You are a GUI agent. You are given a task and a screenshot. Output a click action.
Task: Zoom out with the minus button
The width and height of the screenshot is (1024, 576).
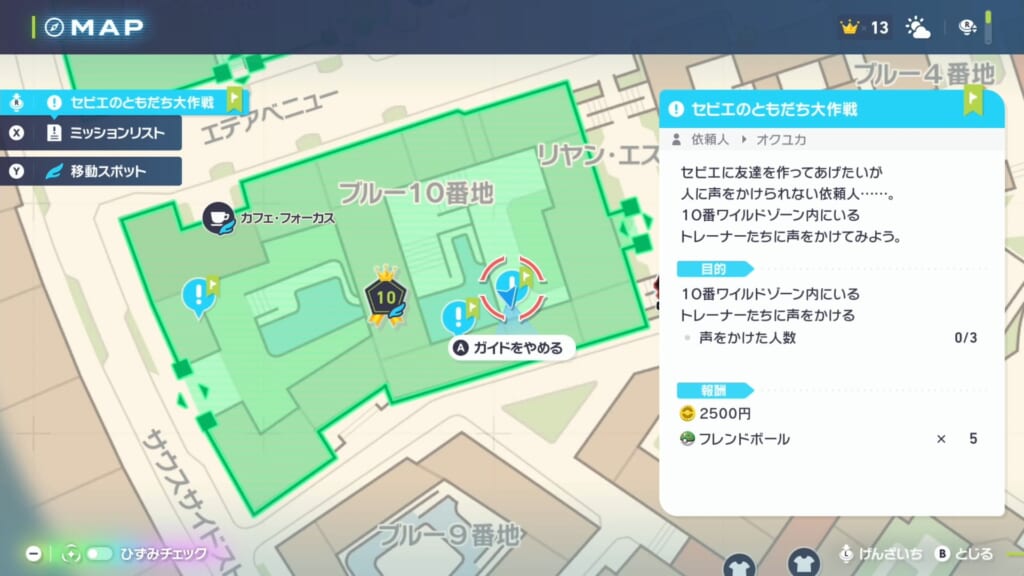pyautogui.click(x=33, y=553)
